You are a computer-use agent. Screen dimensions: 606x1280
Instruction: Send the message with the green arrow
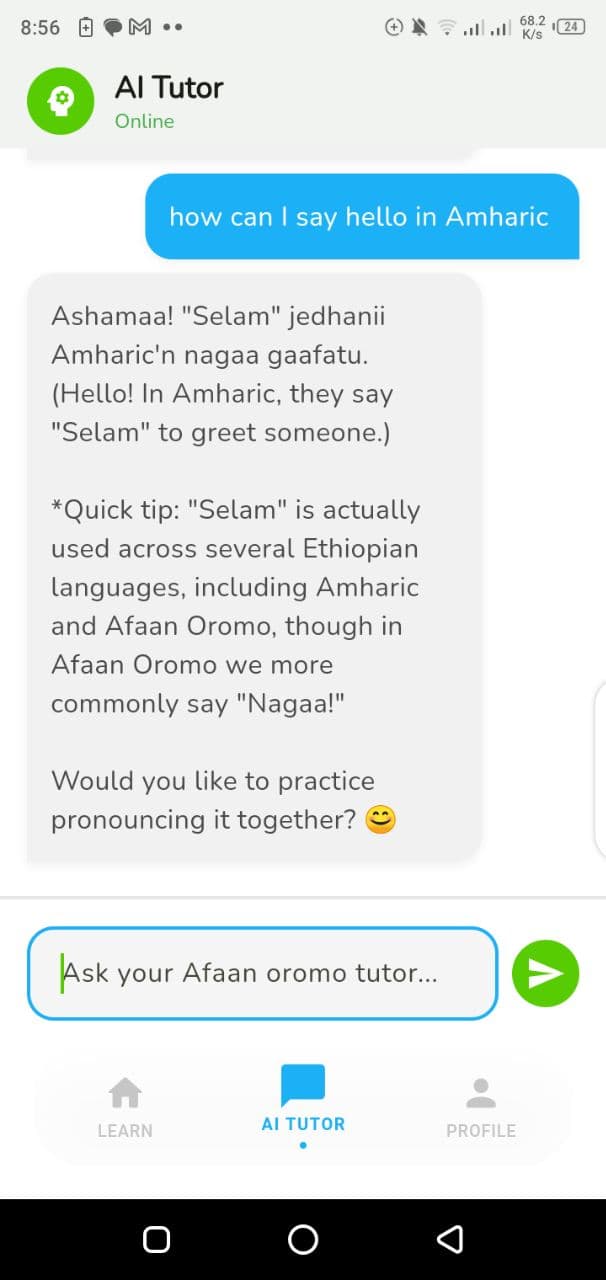pyautogui.click(x=545, y=973)
